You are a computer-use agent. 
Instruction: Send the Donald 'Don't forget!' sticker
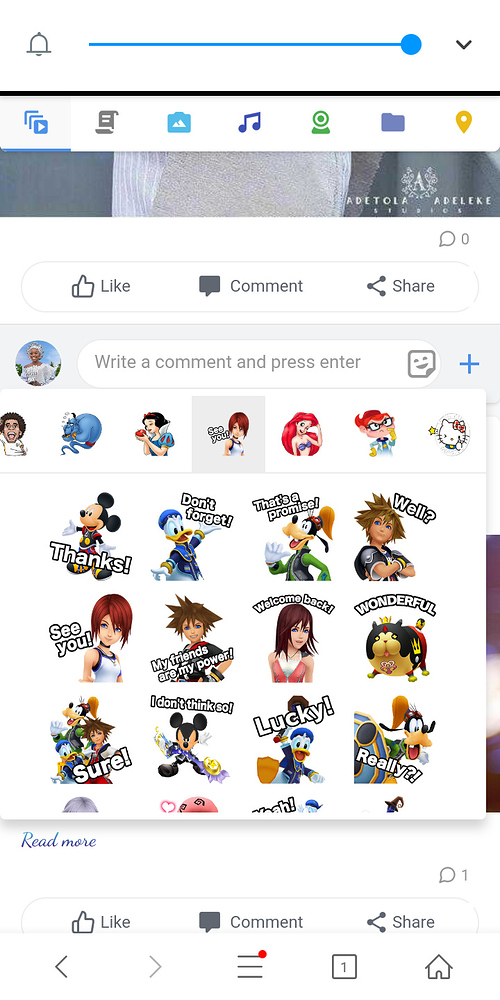tap(191, 536)
